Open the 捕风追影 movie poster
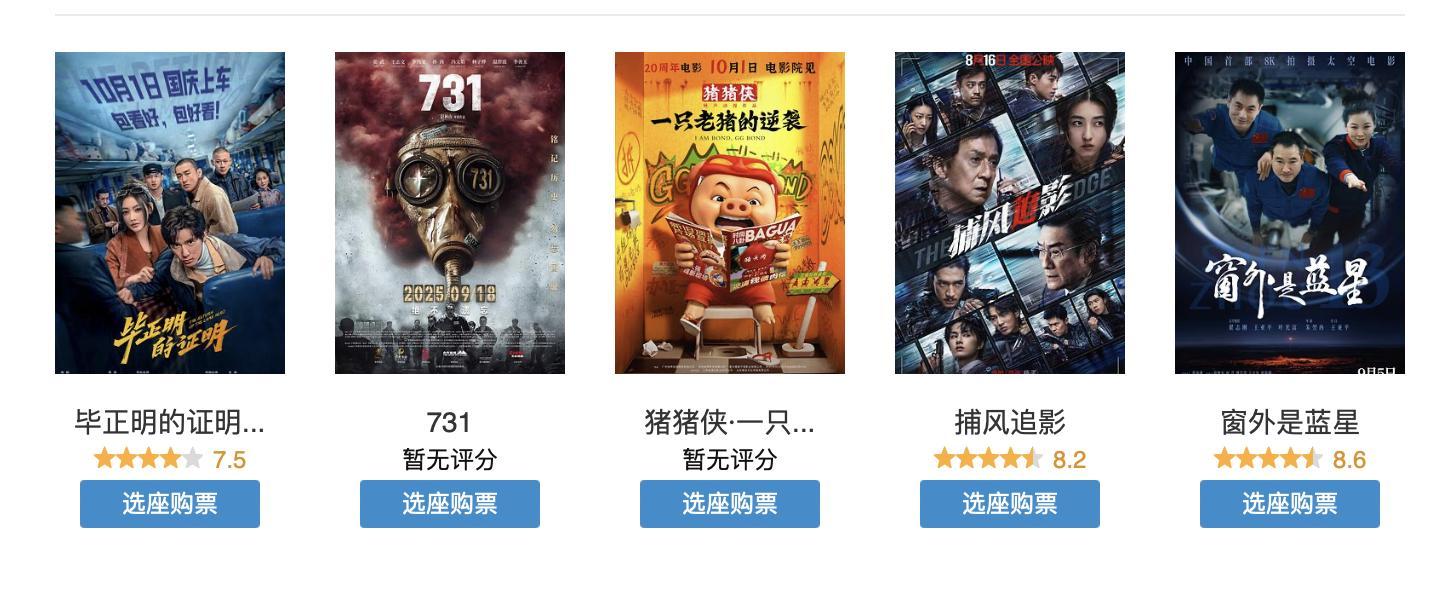Image resolution: width=1442 pixels, height=608 pixels. 1010,213
